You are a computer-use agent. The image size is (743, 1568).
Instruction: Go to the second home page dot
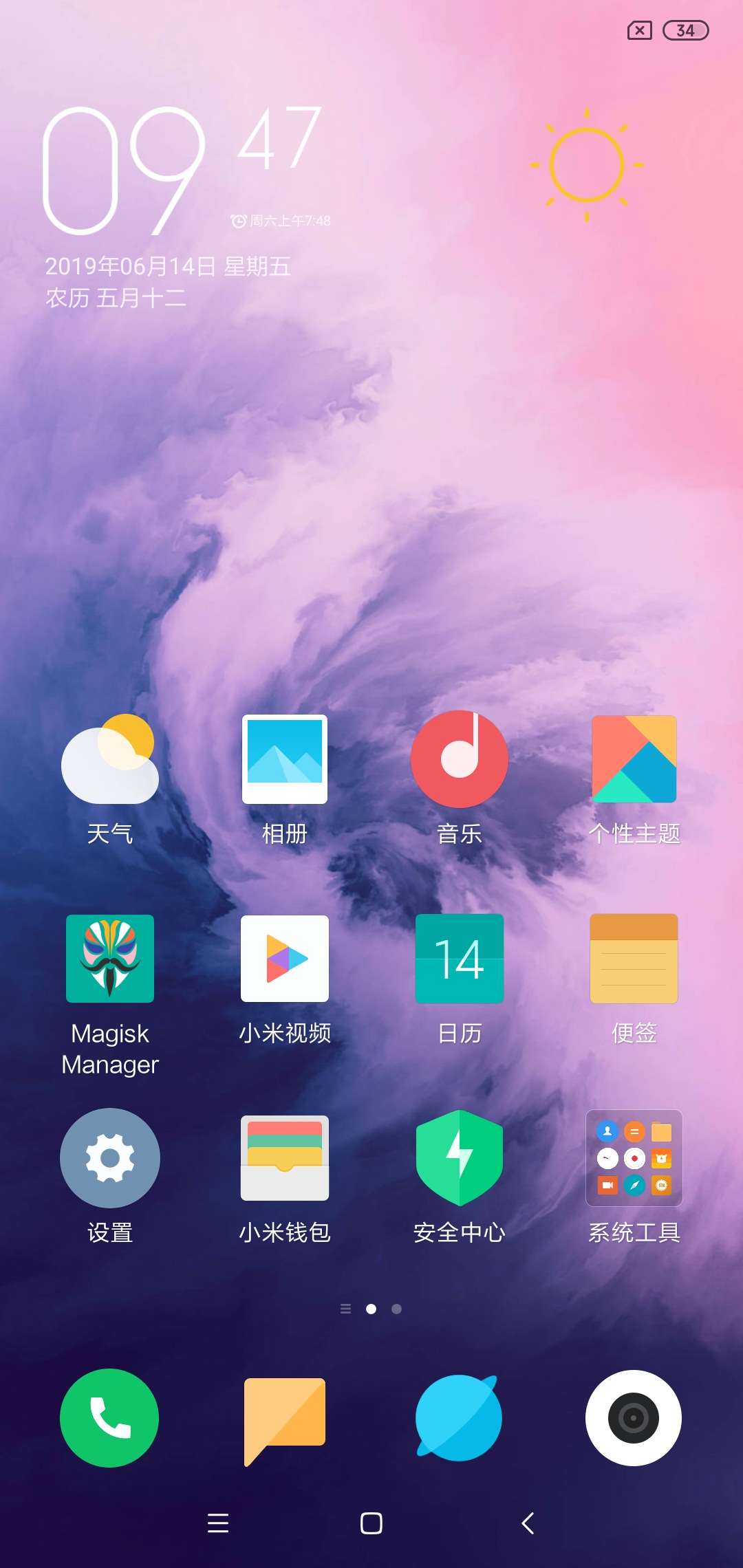click(x=397, y=1309)
